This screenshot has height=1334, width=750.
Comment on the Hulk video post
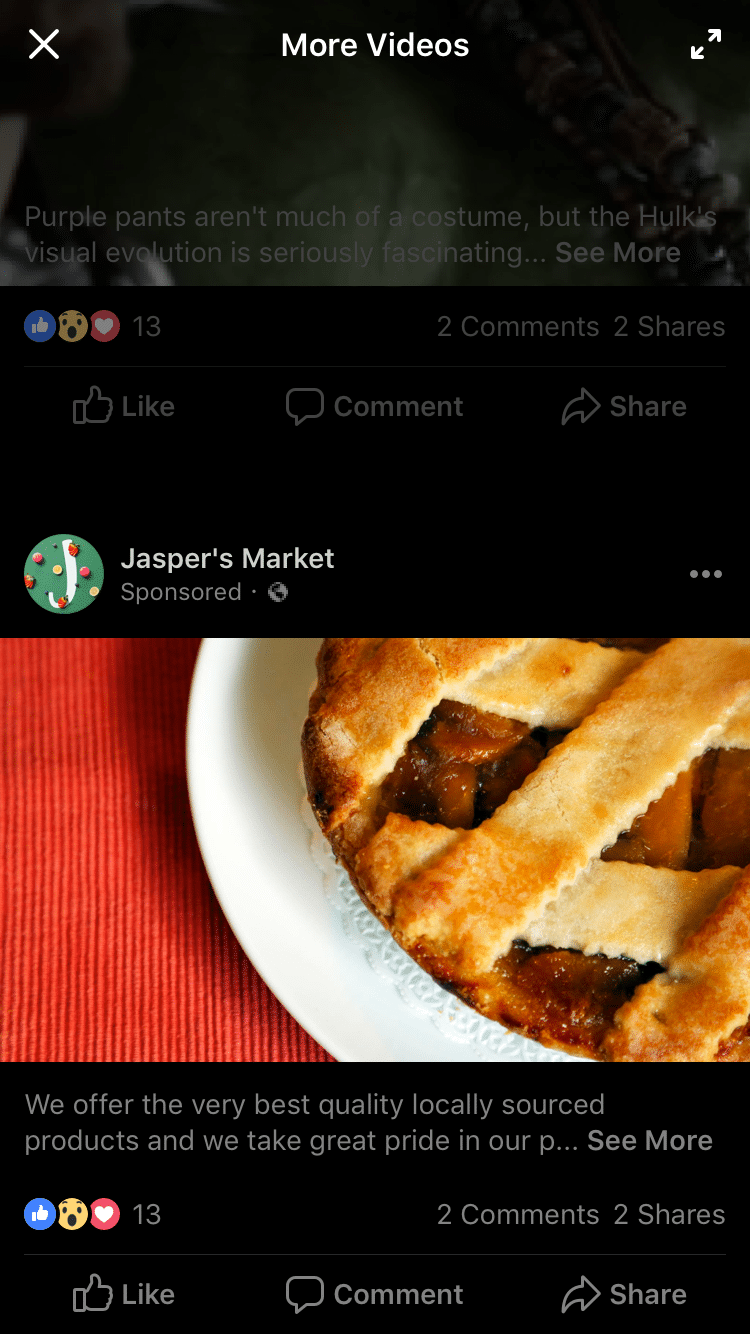[x=374, y=407]
